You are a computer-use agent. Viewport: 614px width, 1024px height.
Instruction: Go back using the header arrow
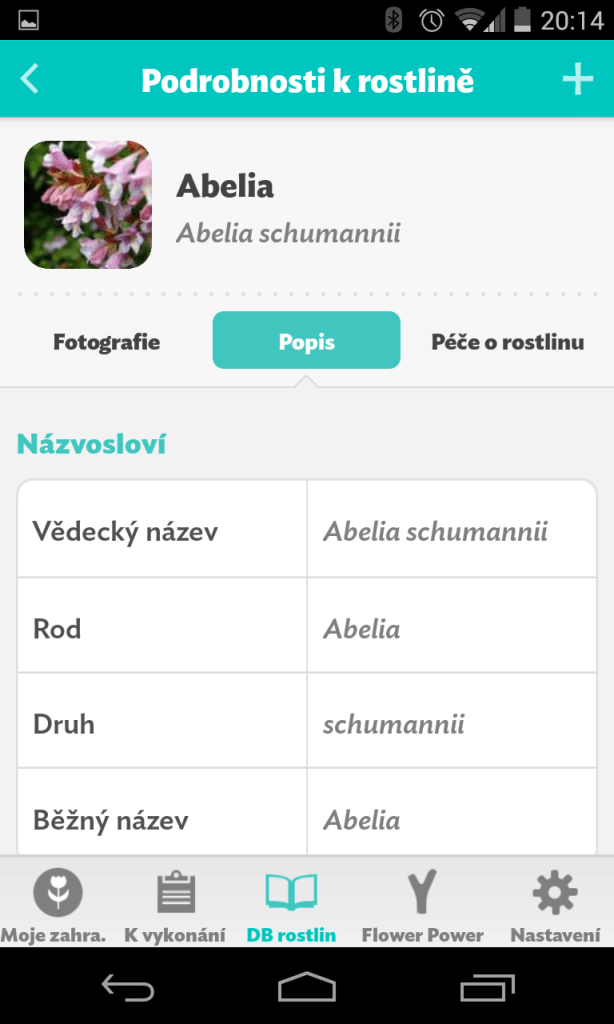coord(29,80)
